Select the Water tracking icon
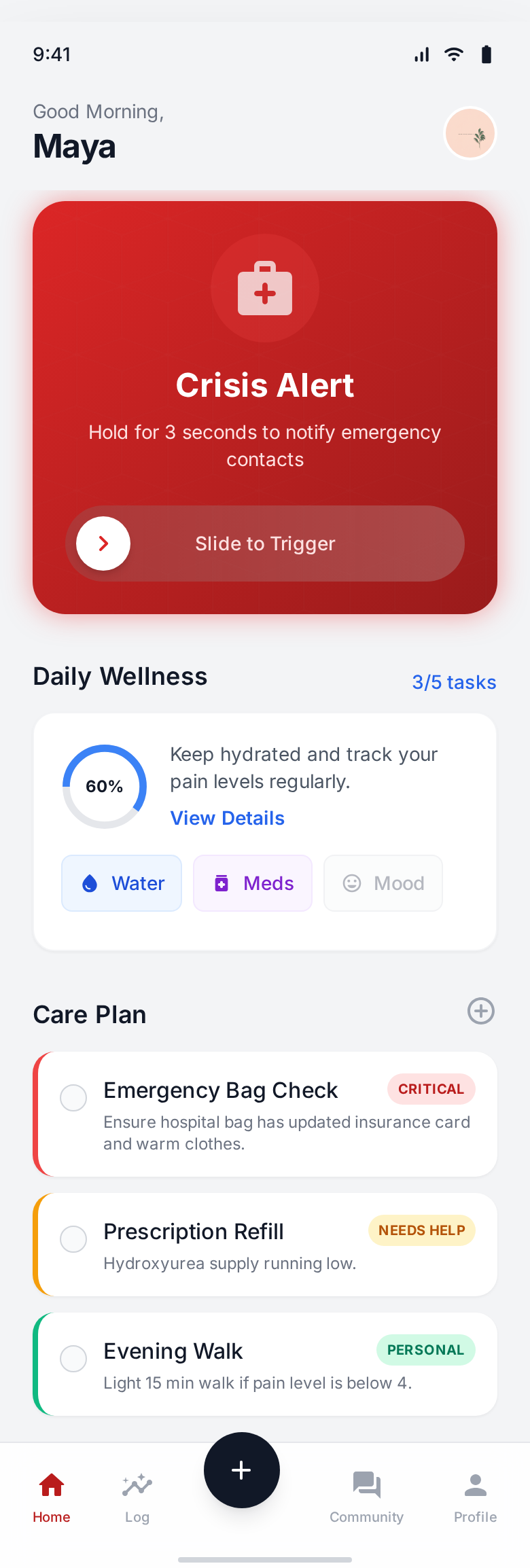The width and height of the screenshot is (530, 1568). pos(89,883)
